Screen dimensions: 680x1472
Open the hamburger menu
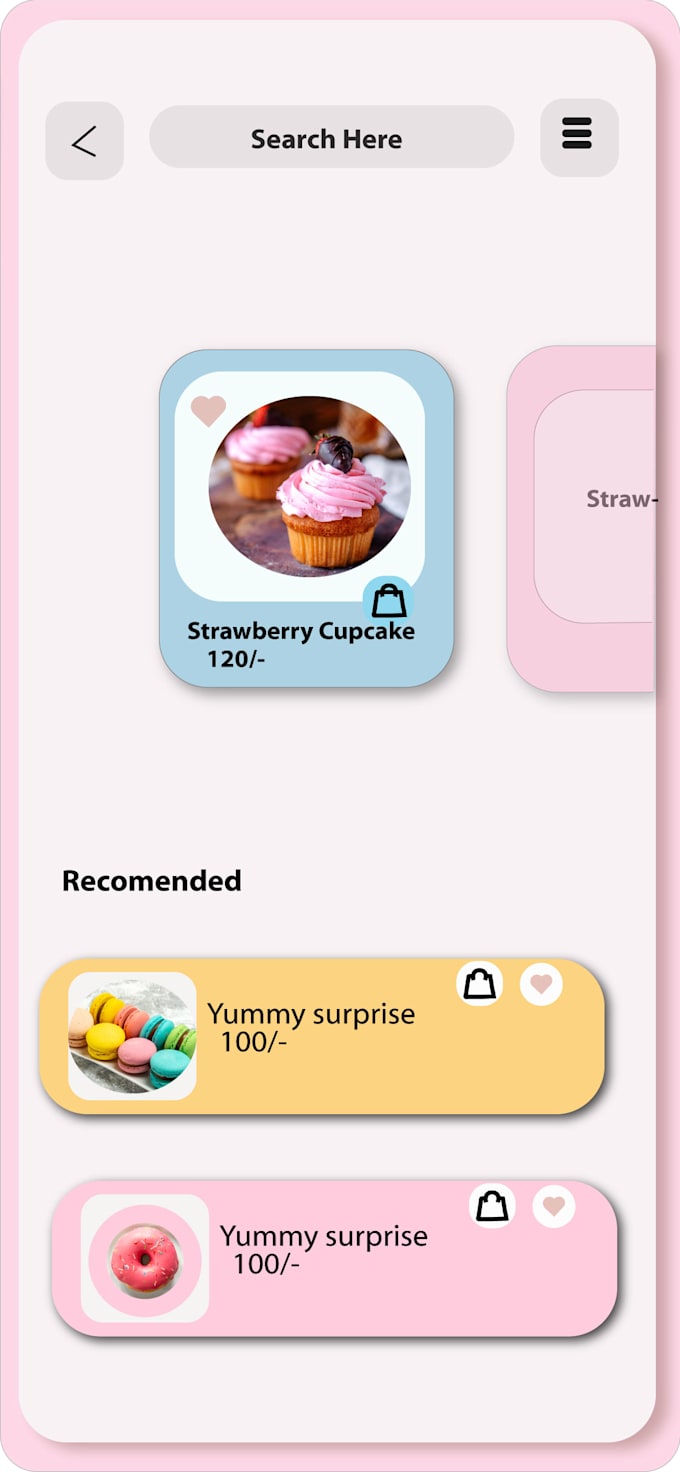pyautogui.click(x=578, y=136)
